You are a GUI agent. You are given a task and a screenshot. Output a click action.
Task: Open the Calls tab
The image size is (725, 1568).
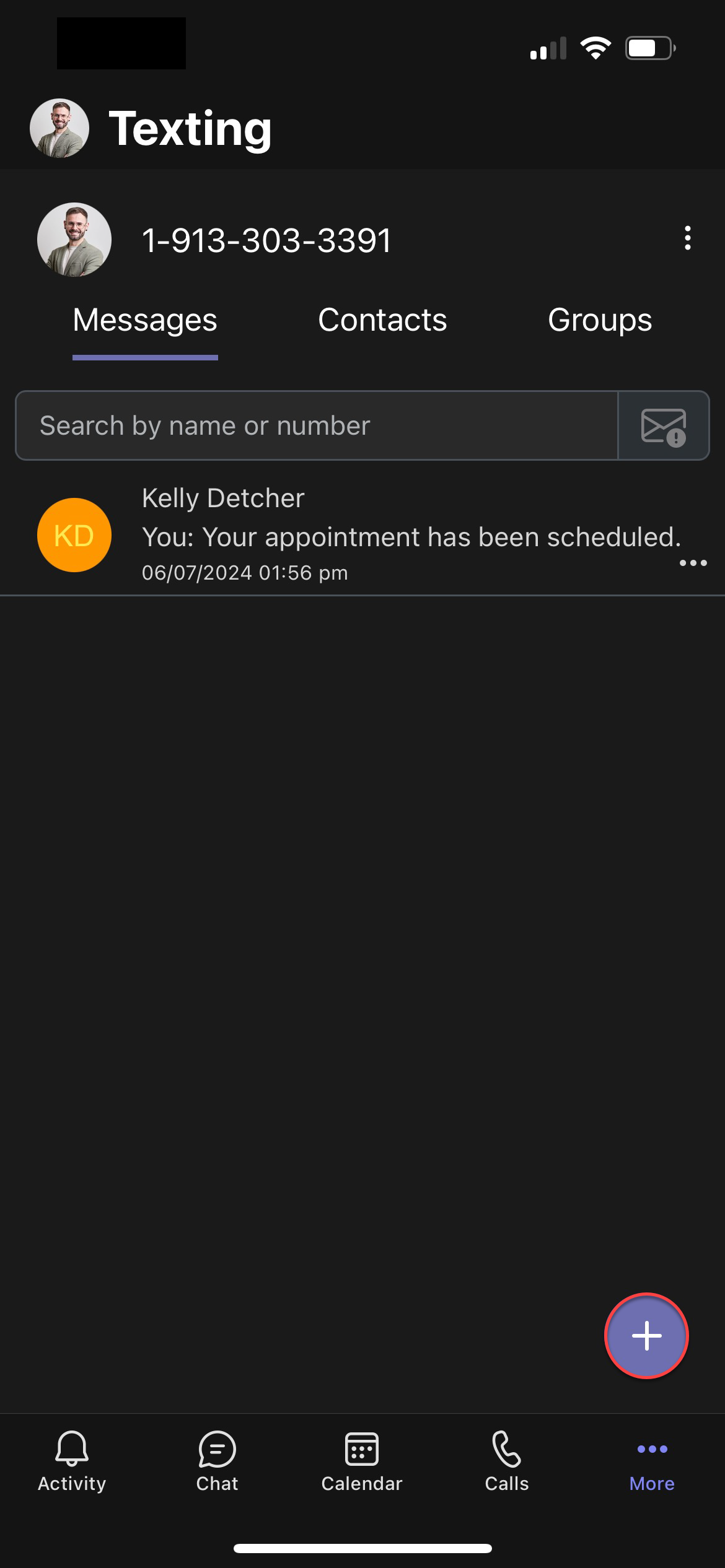pos(507,1461)
